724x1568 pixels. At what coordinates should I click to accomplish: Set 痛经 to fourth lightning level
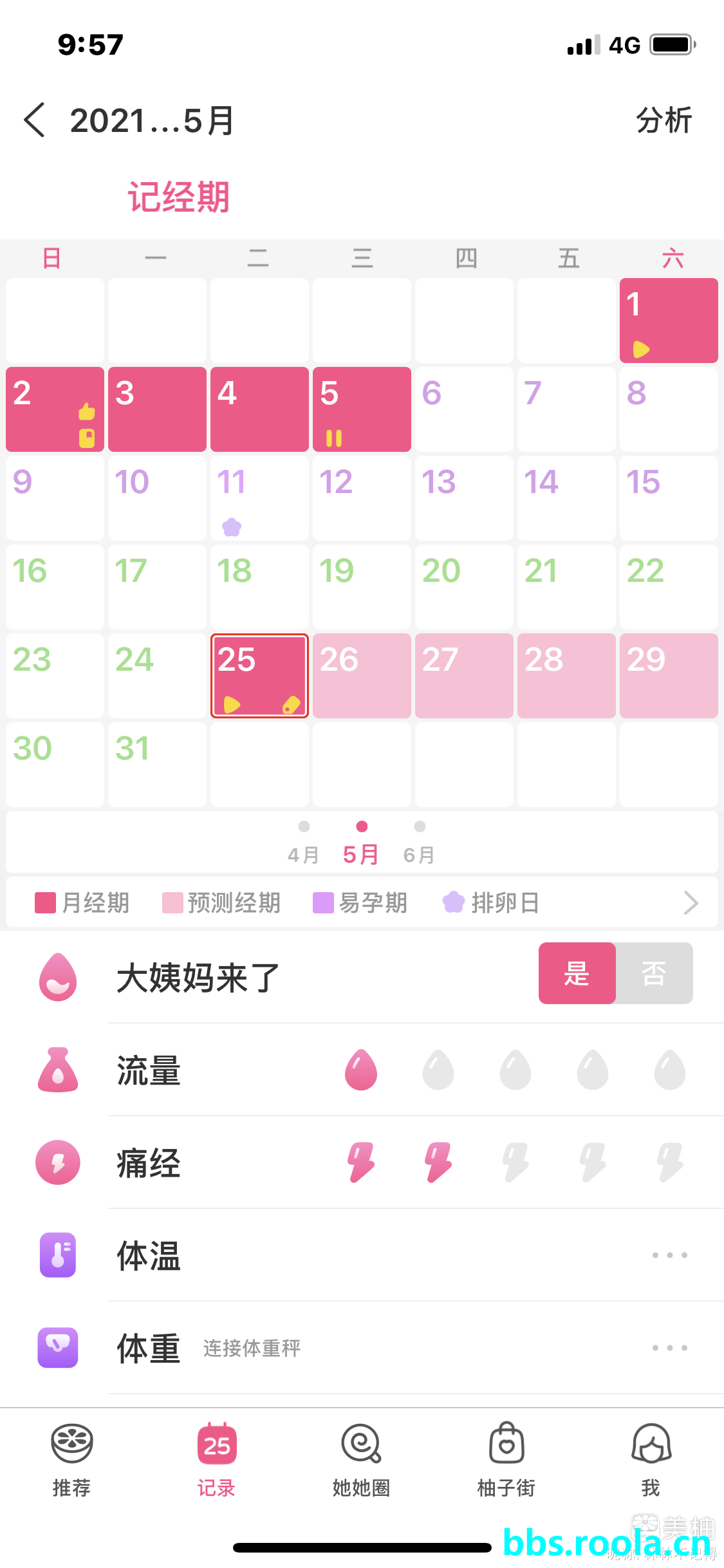click(x=593, y=1162)
